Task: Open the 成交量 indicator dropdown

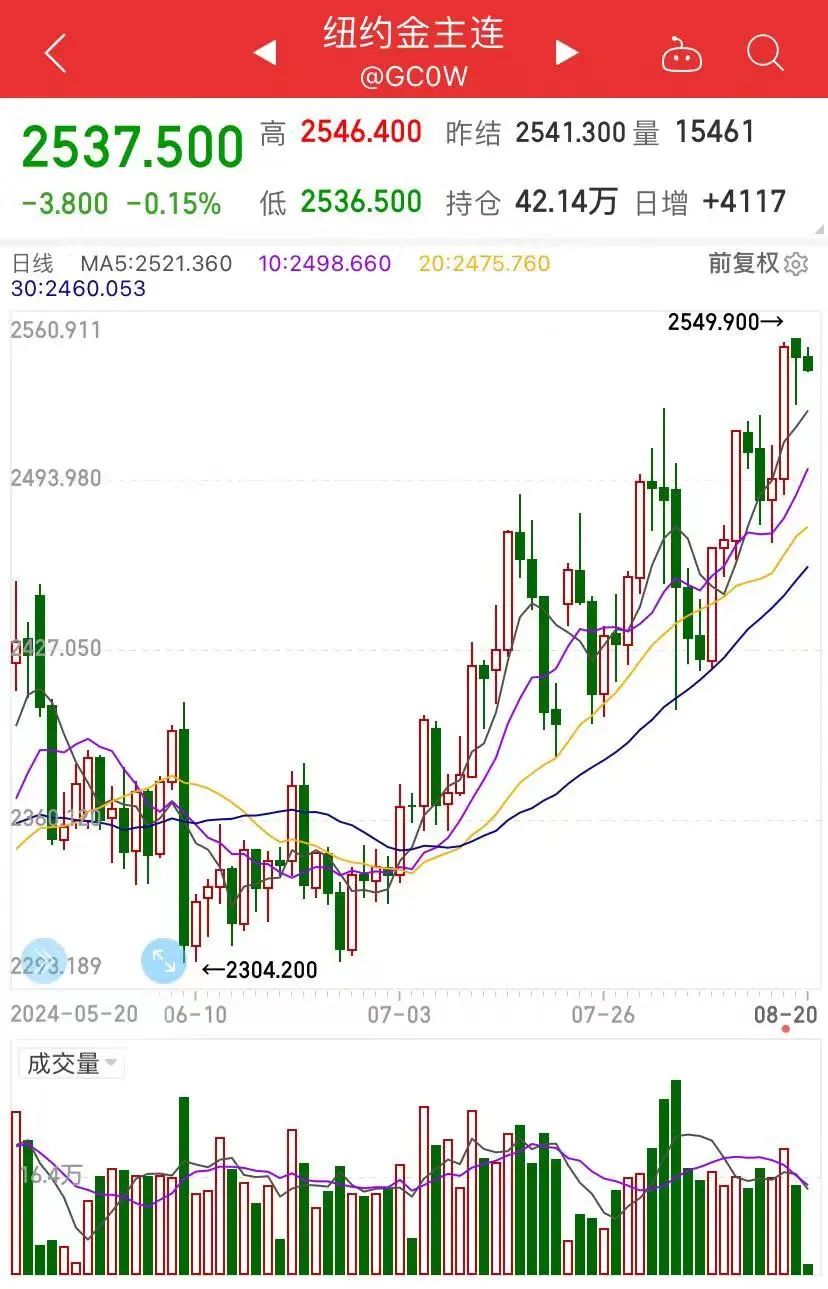Action: point(71,1063)
